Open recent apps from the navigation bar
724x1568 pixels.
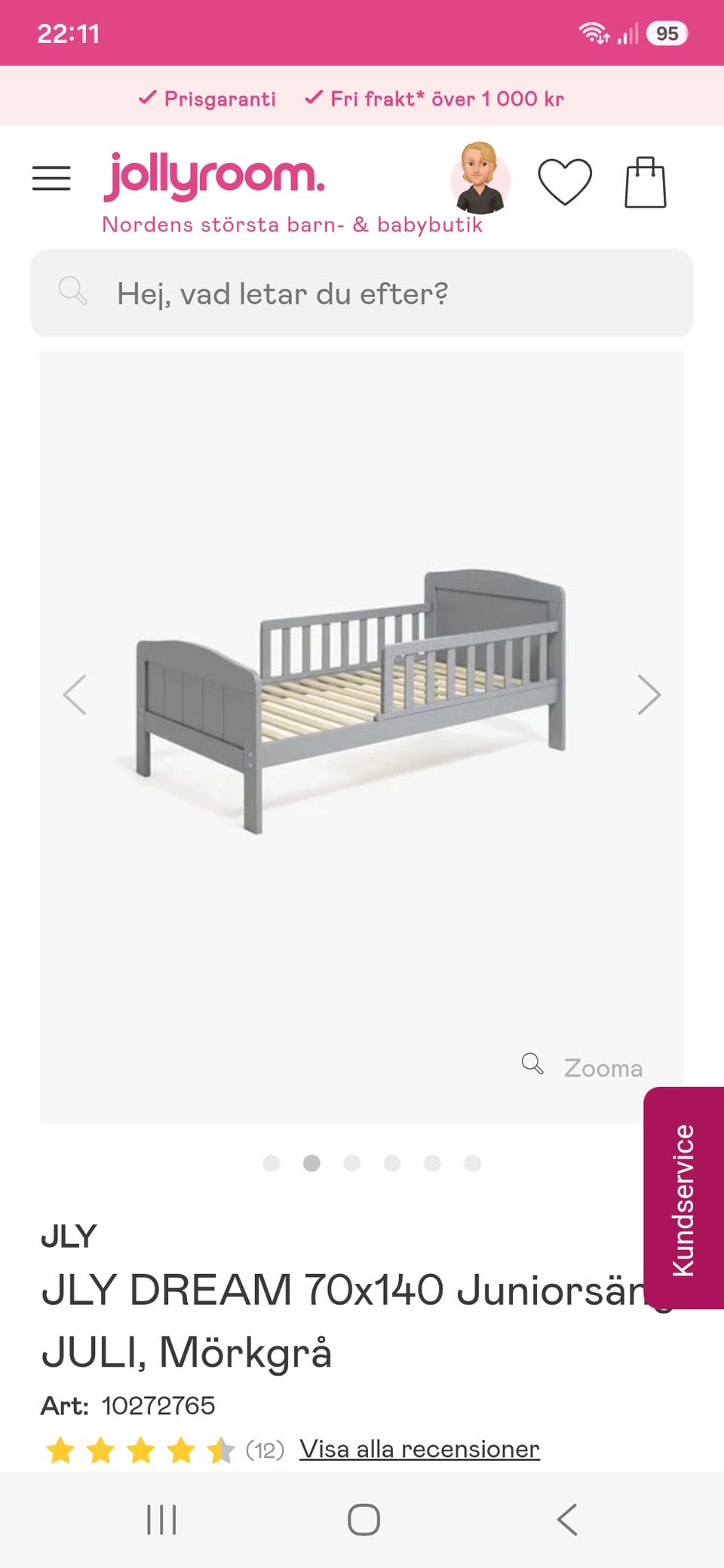161,1520
